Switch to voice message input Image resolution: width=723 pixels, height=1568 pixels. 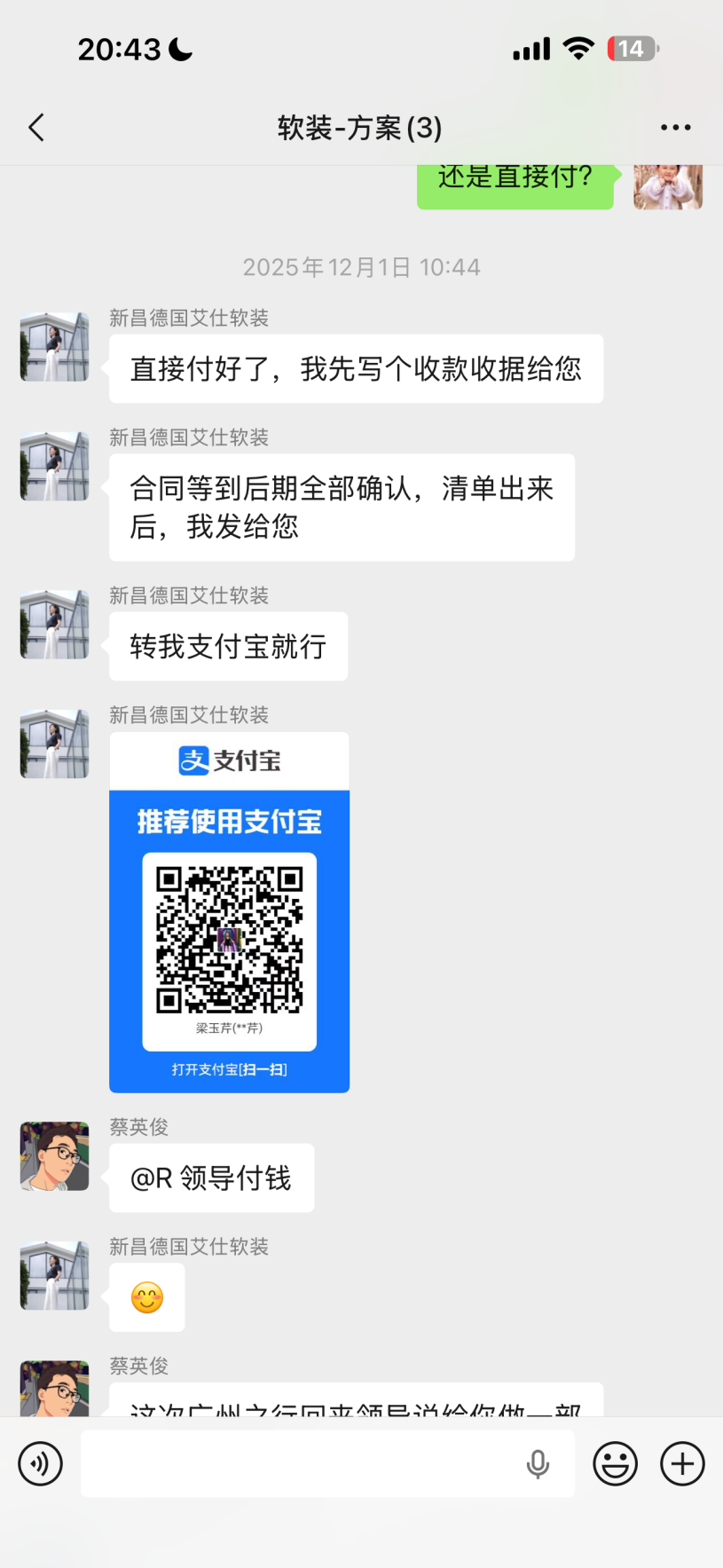41,1463
